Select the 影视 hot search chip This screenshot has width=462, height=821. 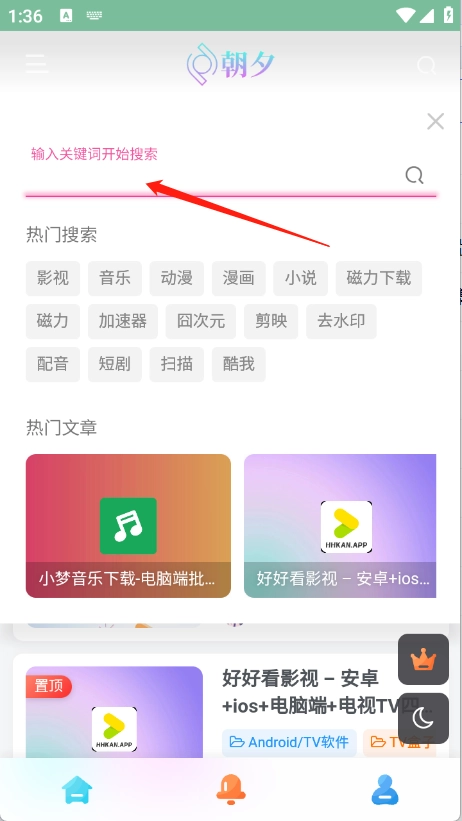pos(53,278)
